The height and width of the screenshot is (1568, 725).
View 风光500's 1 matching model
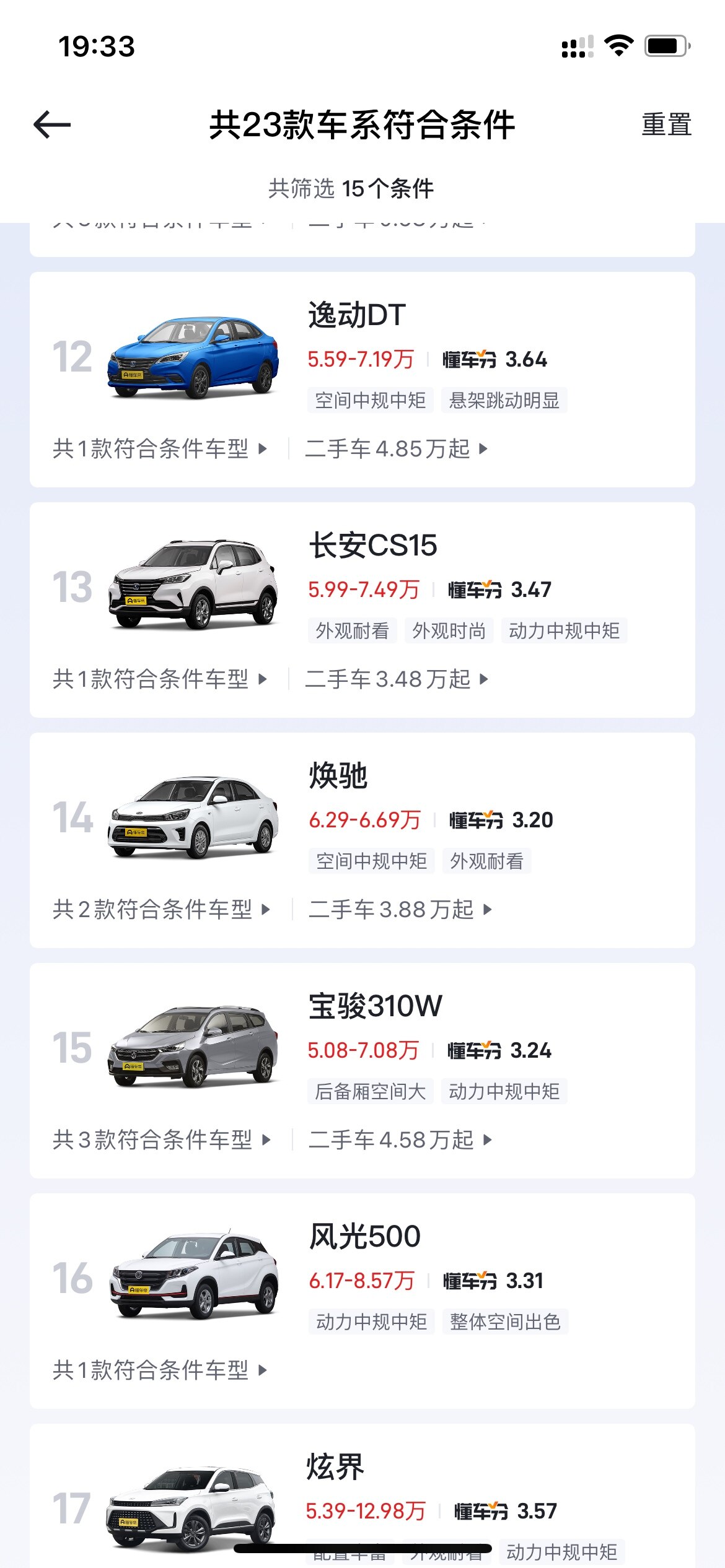point(159,1370)
